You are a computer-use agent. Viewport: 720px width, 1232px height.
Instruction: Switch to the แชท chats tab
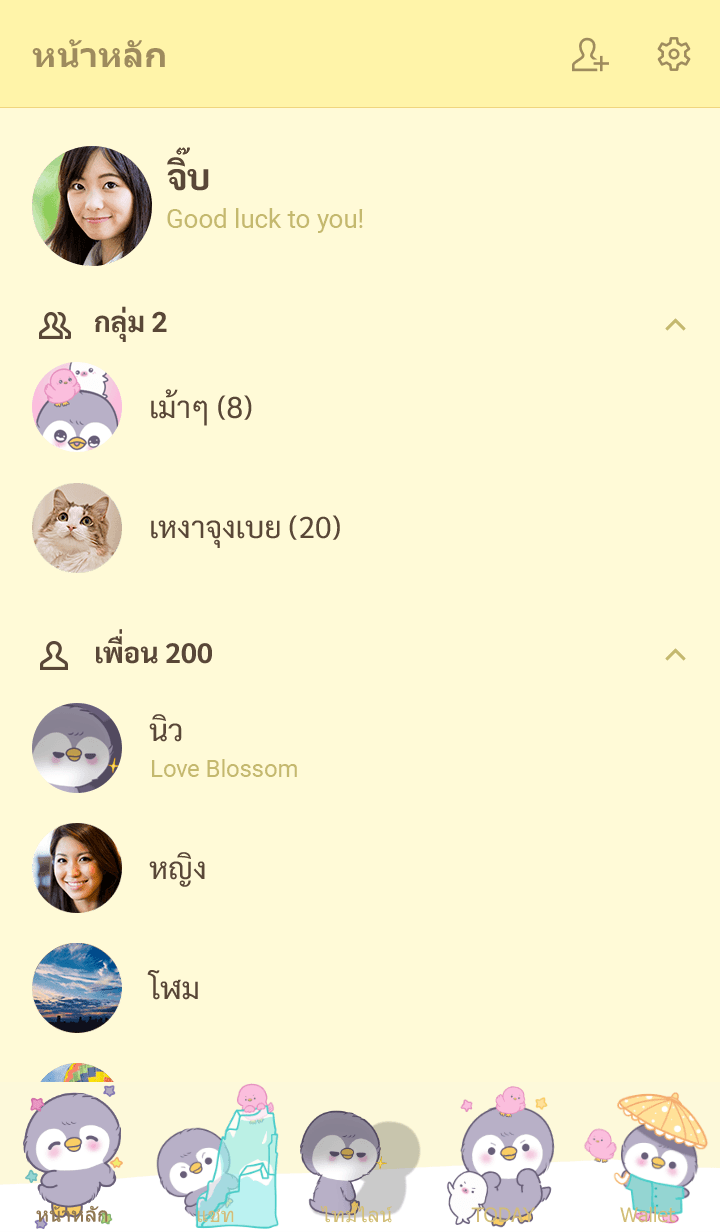[216, 1170]
